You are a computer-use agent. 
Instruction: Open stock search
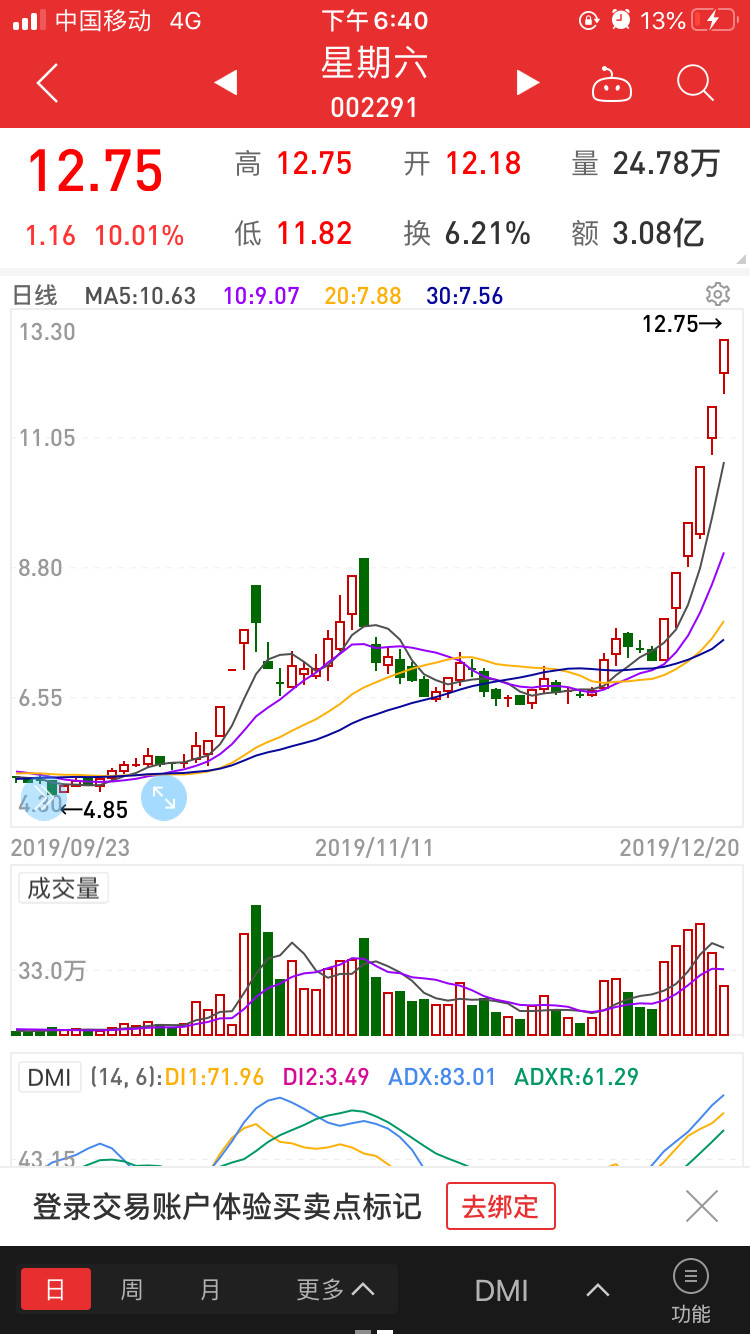(x=695, y=83)
